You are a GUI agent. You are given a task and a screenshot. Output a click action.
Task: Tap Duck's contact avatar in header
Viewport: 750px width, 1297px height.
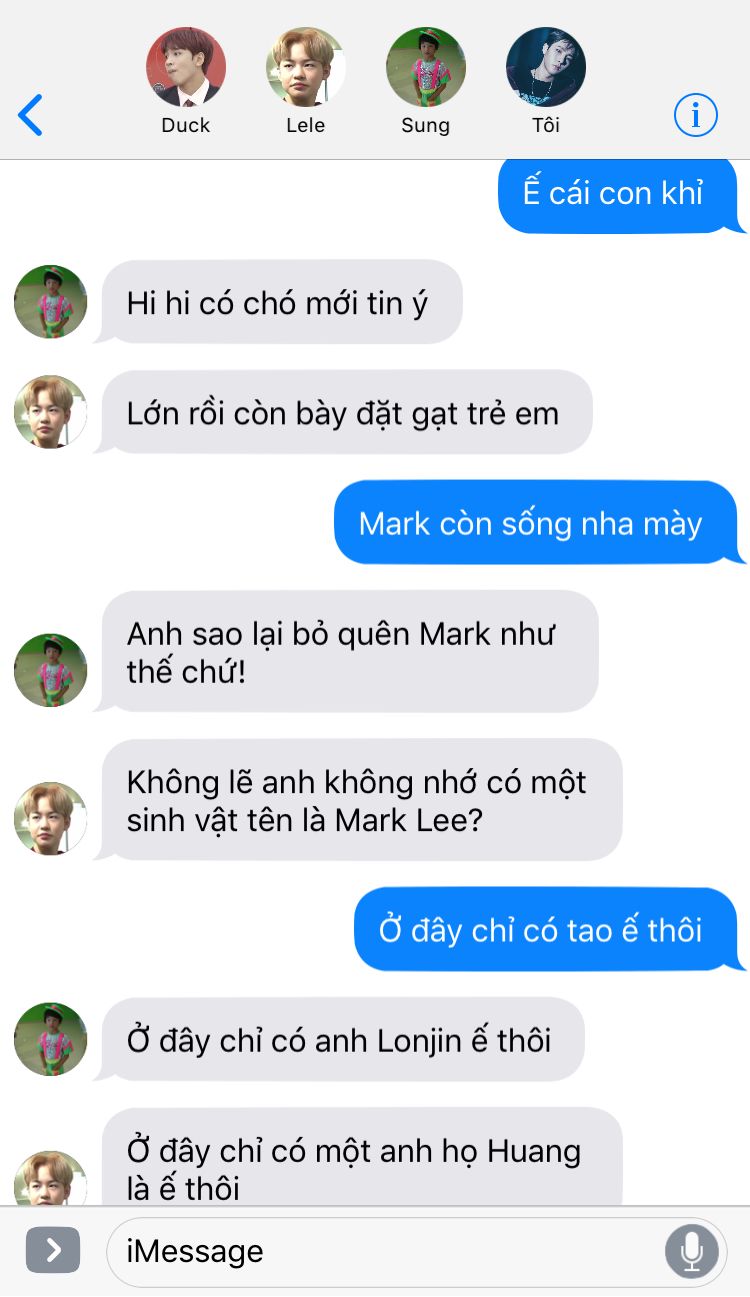point(186,67)
